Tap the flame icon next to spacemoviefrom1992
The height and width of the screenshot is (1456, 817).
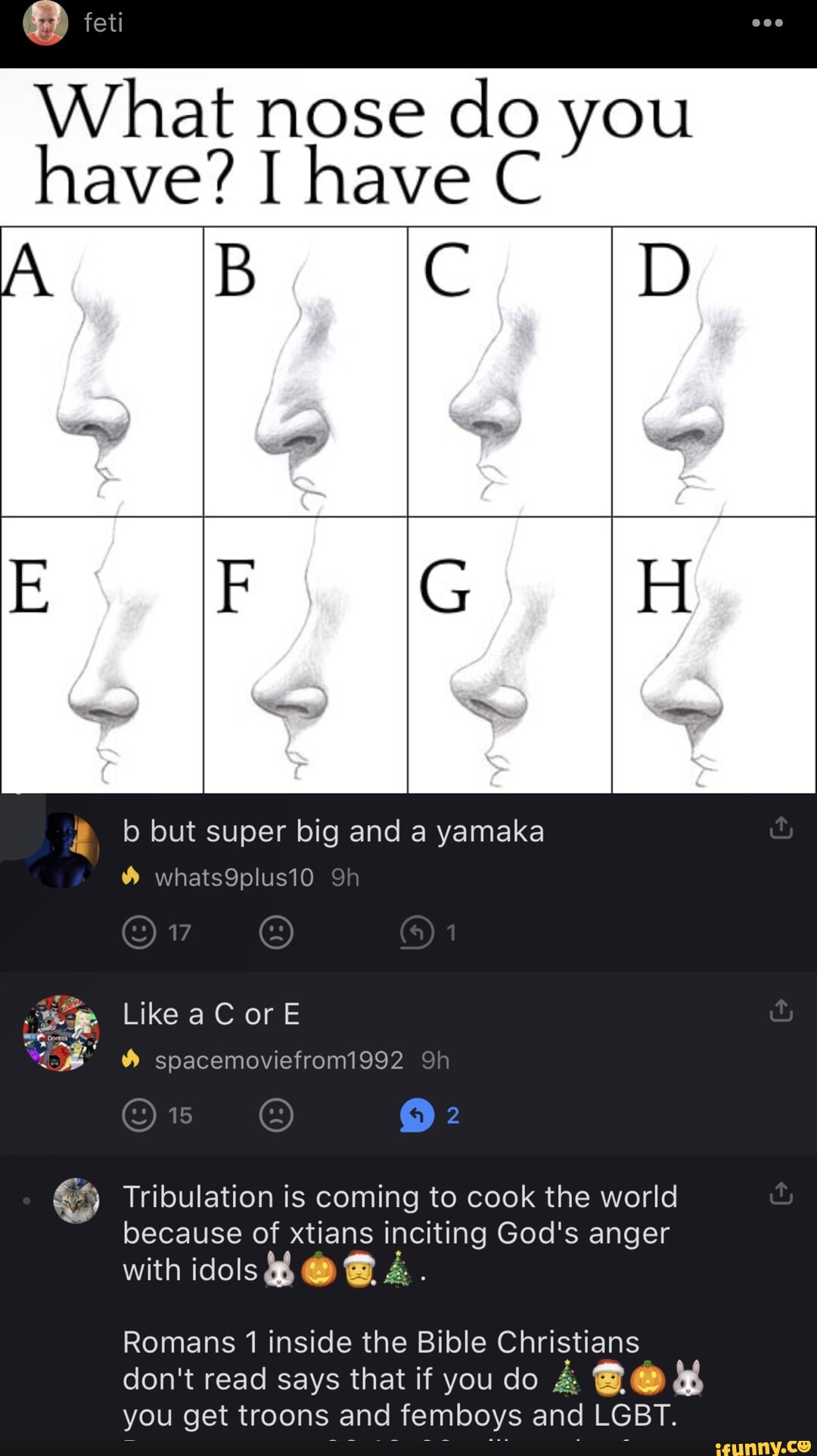[x=132, y=1060]
